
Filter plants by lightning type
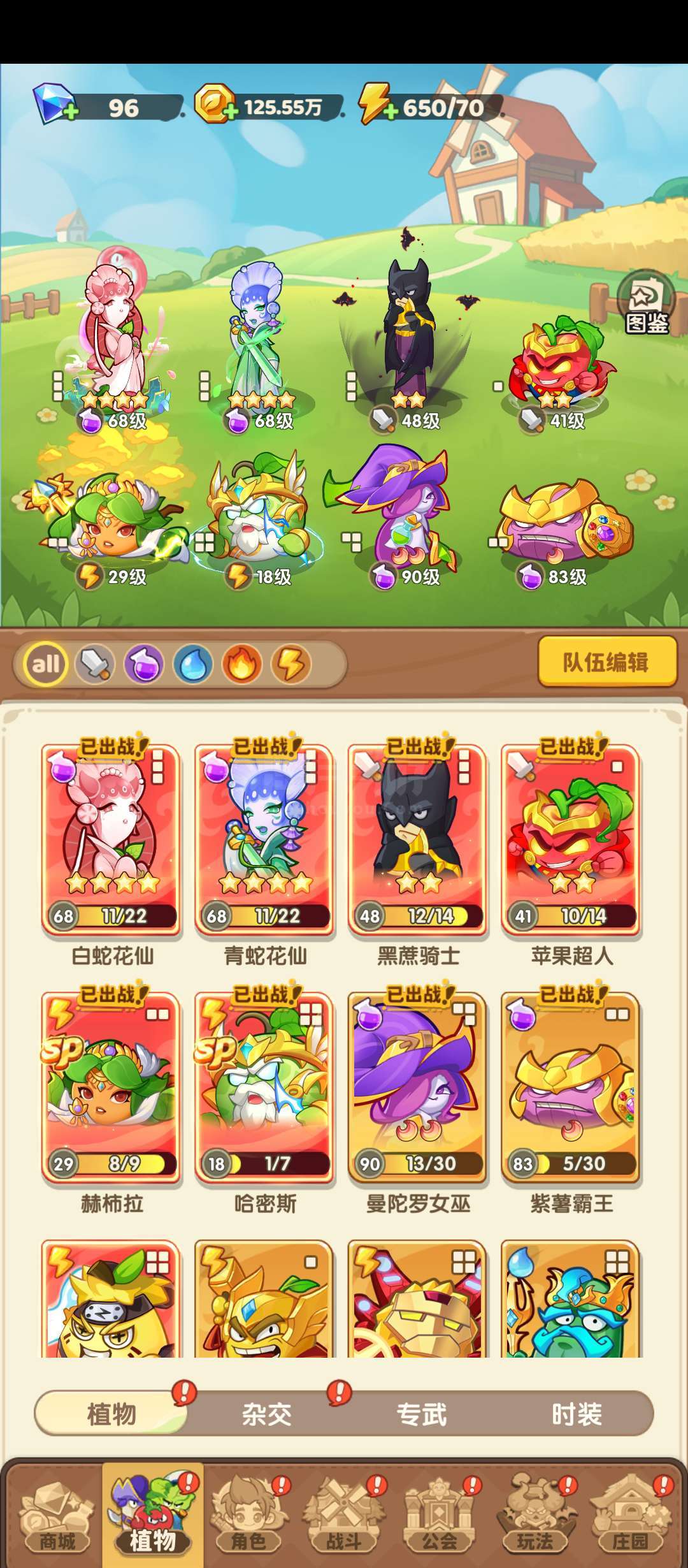coord(291,665)
